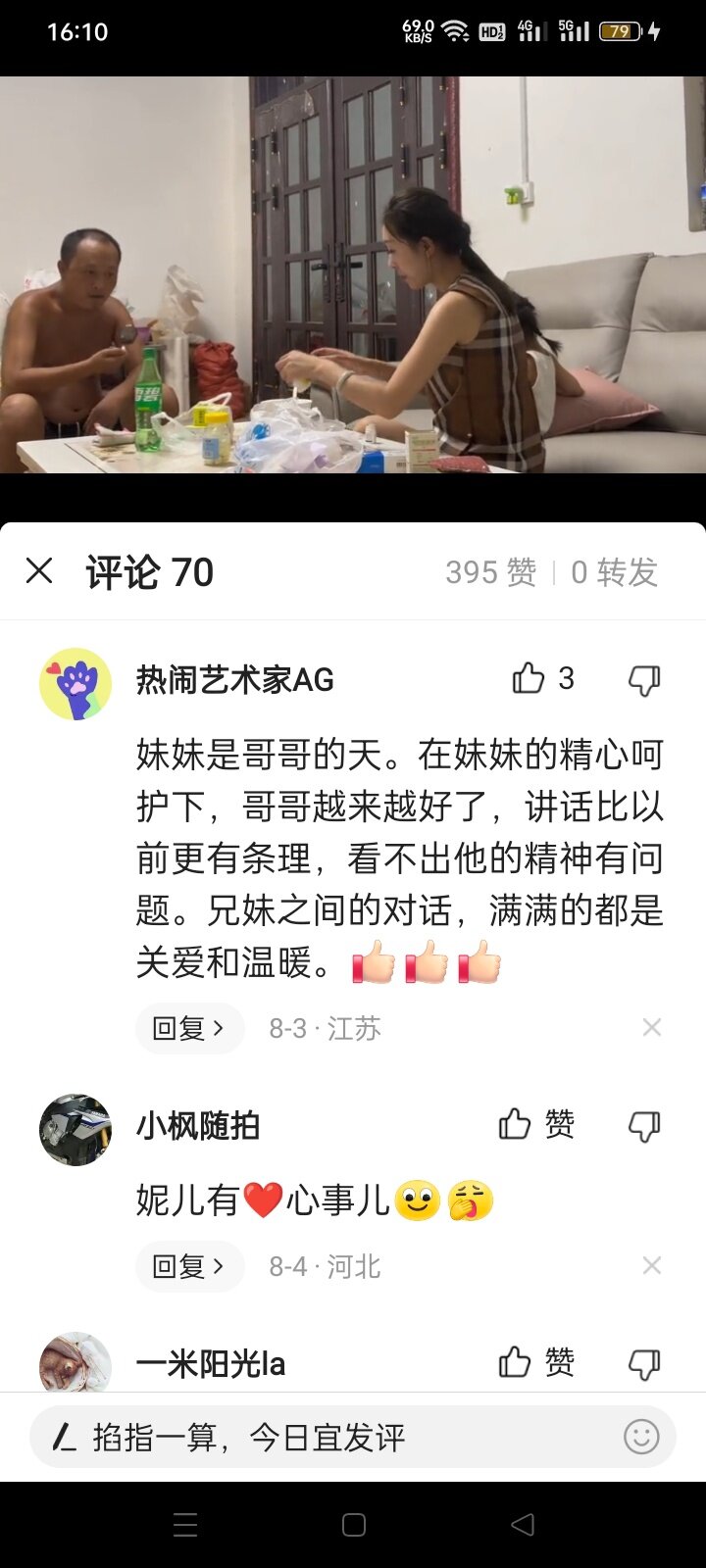
Task: Go to the system home screen
Action: tap(353, 1524)
